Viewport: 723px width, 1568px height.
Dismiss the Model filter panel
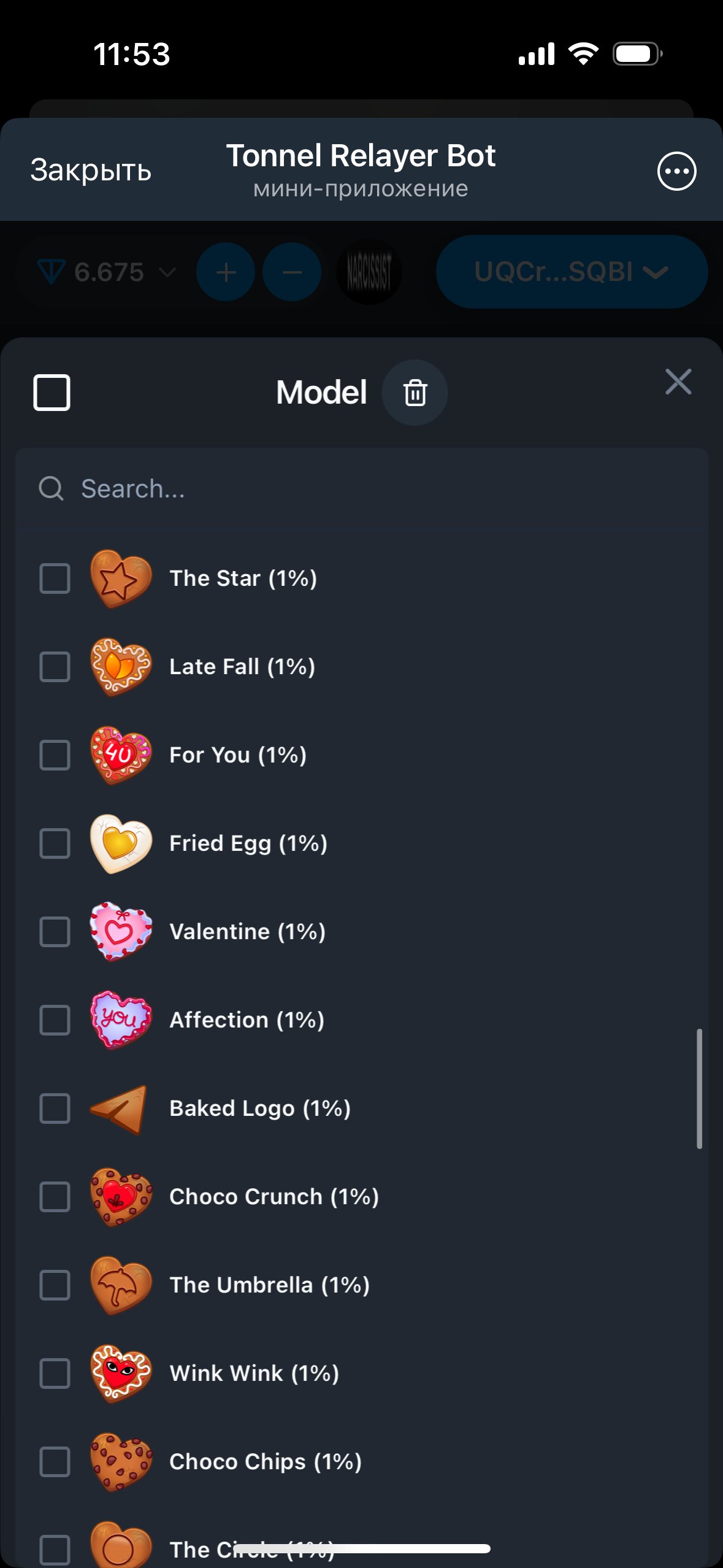(x=678, y=382)
